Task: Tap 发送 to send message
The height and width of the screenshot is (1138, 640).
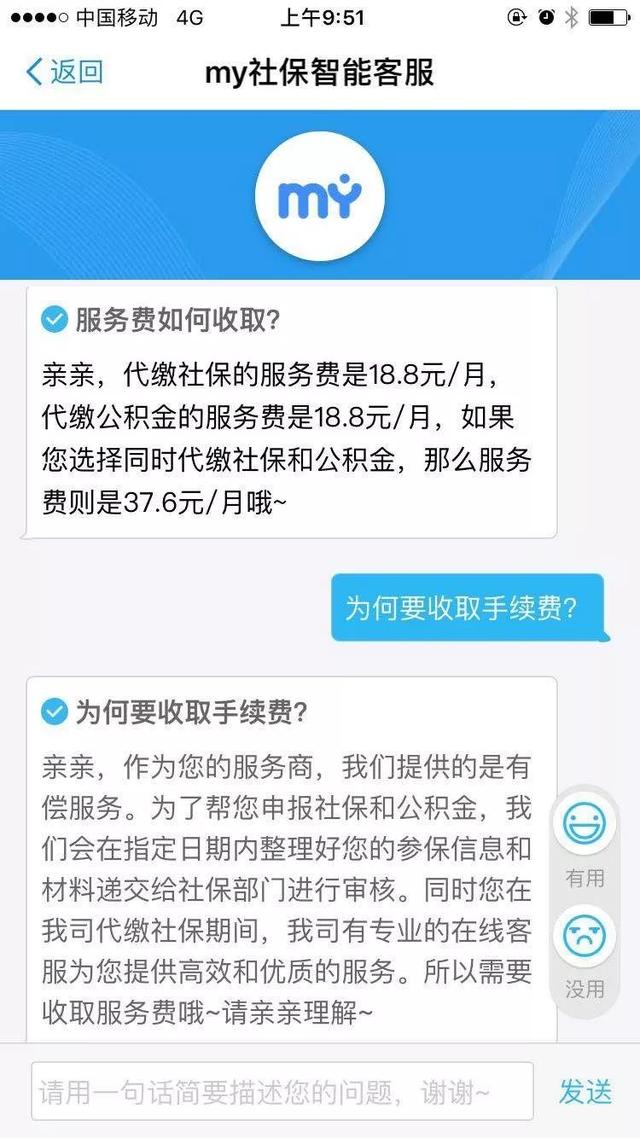Action: (586, 1091)
